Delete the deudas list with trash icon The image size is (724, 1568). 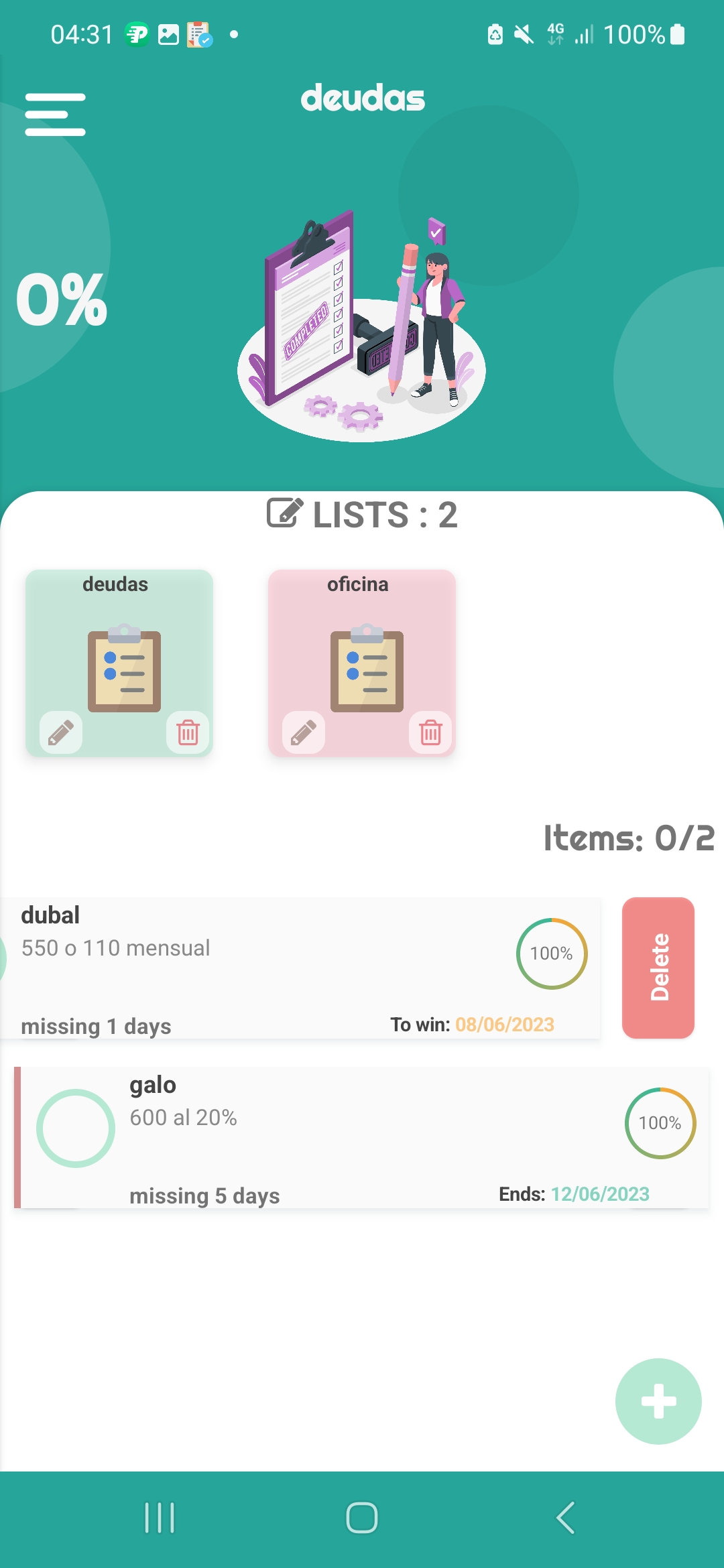[x=188, y=732]
